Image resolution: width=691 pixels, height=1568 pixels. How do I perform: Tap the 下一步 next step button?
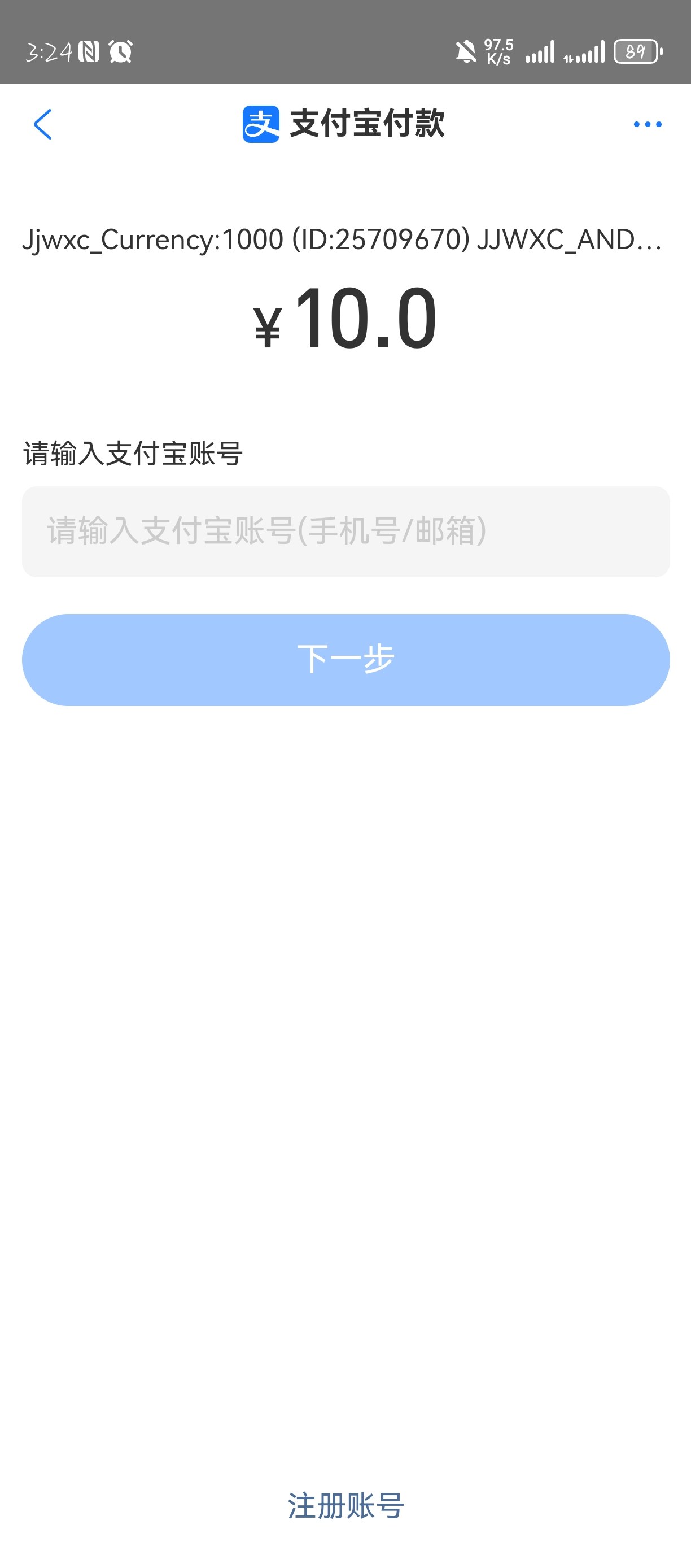point(345,660)
